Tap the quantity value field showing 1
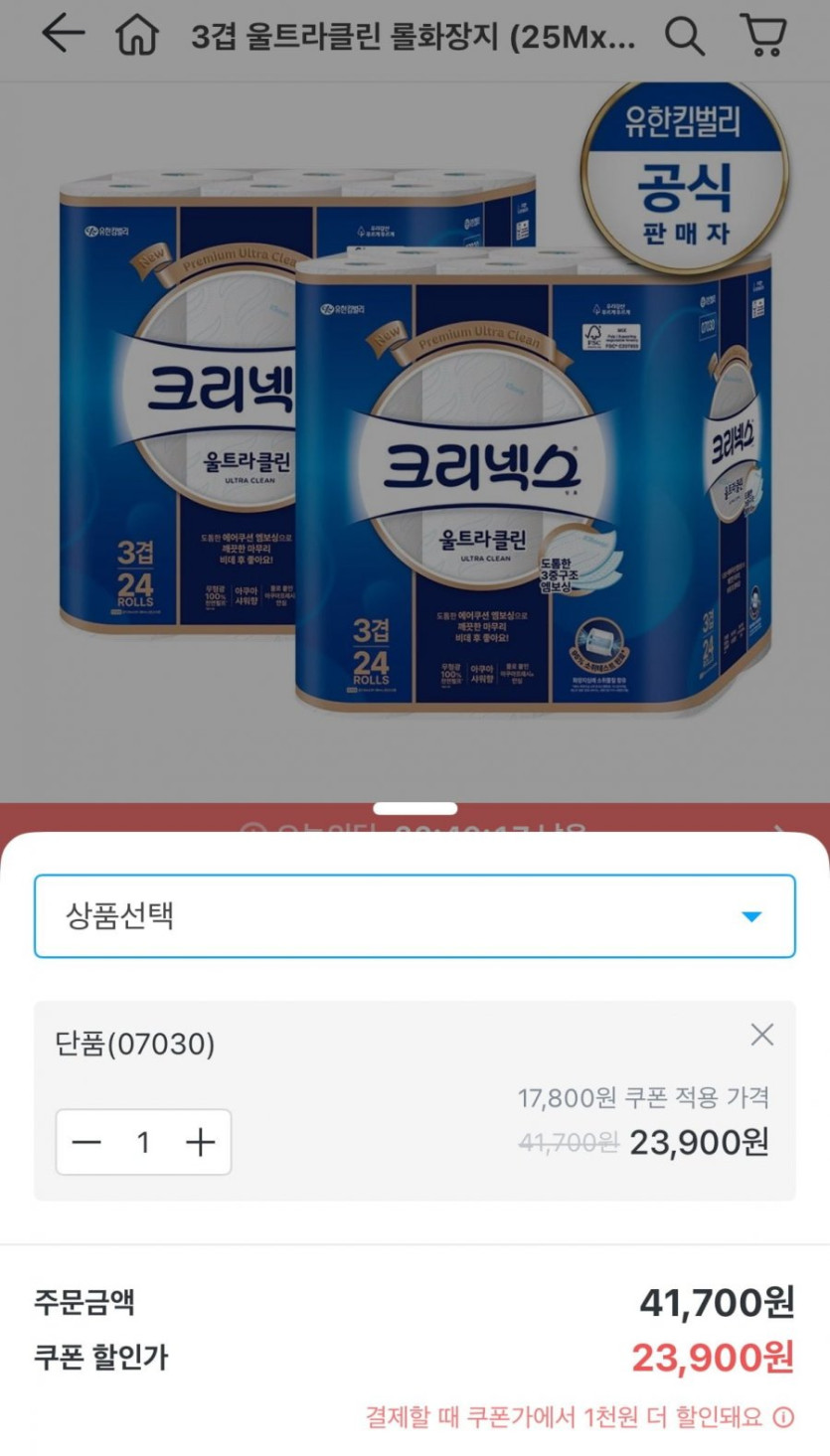Viewport: 830px width, 1456px height. point(143,1141)
